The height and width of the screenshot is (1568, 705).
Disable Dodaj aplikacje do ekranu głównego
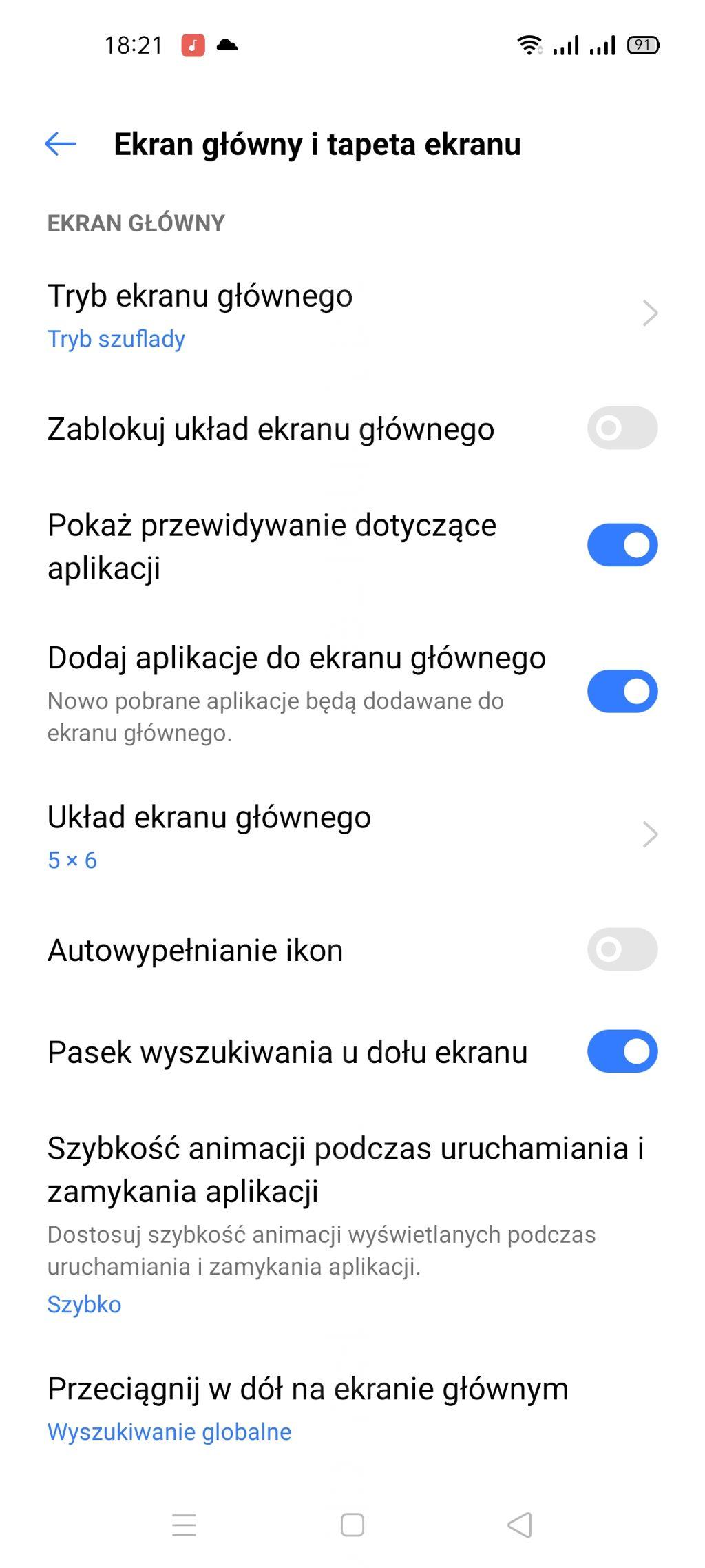(x=622, y=691)
